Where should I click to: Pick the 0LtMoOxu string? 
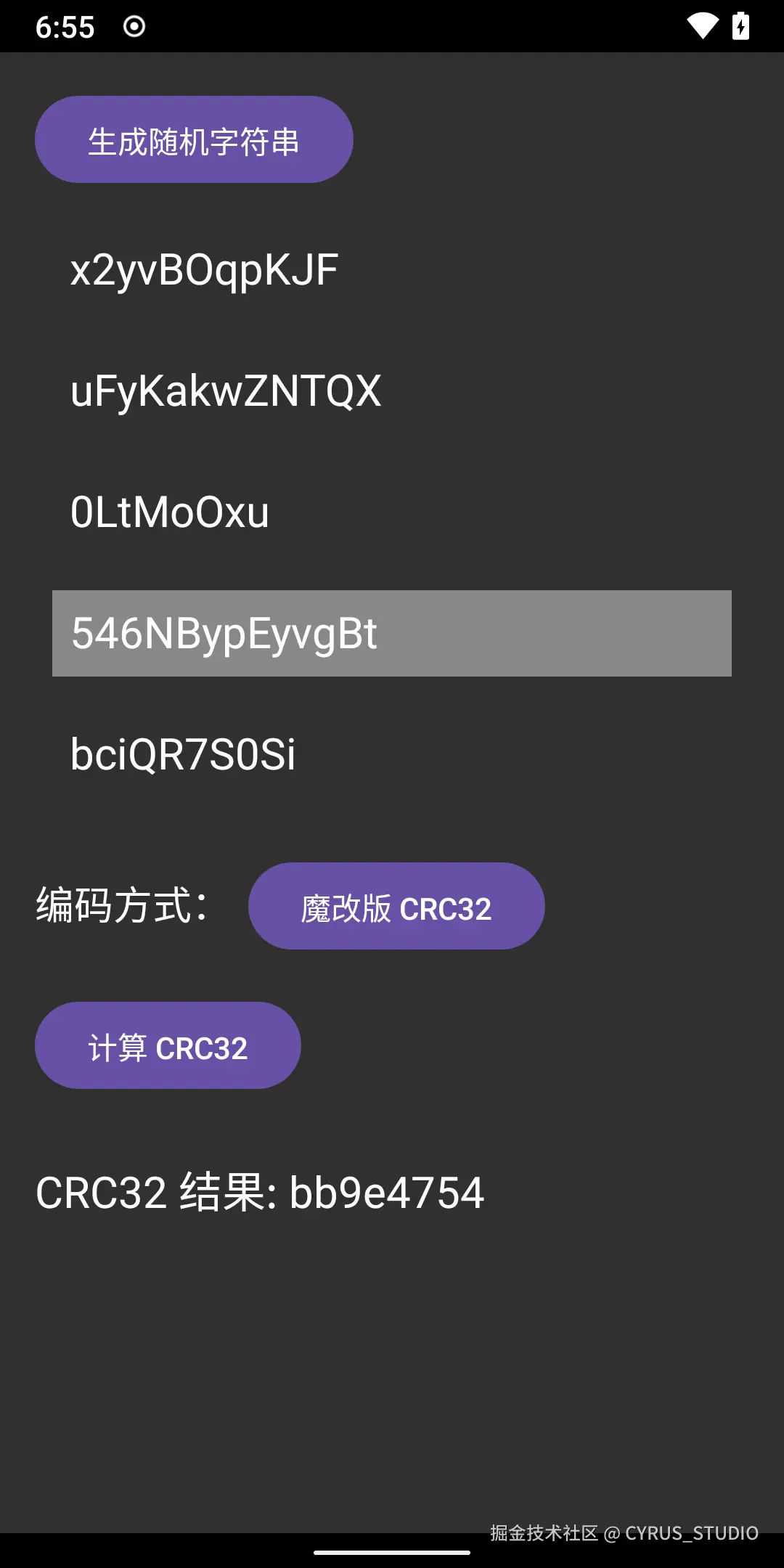(x=170, y=513)
